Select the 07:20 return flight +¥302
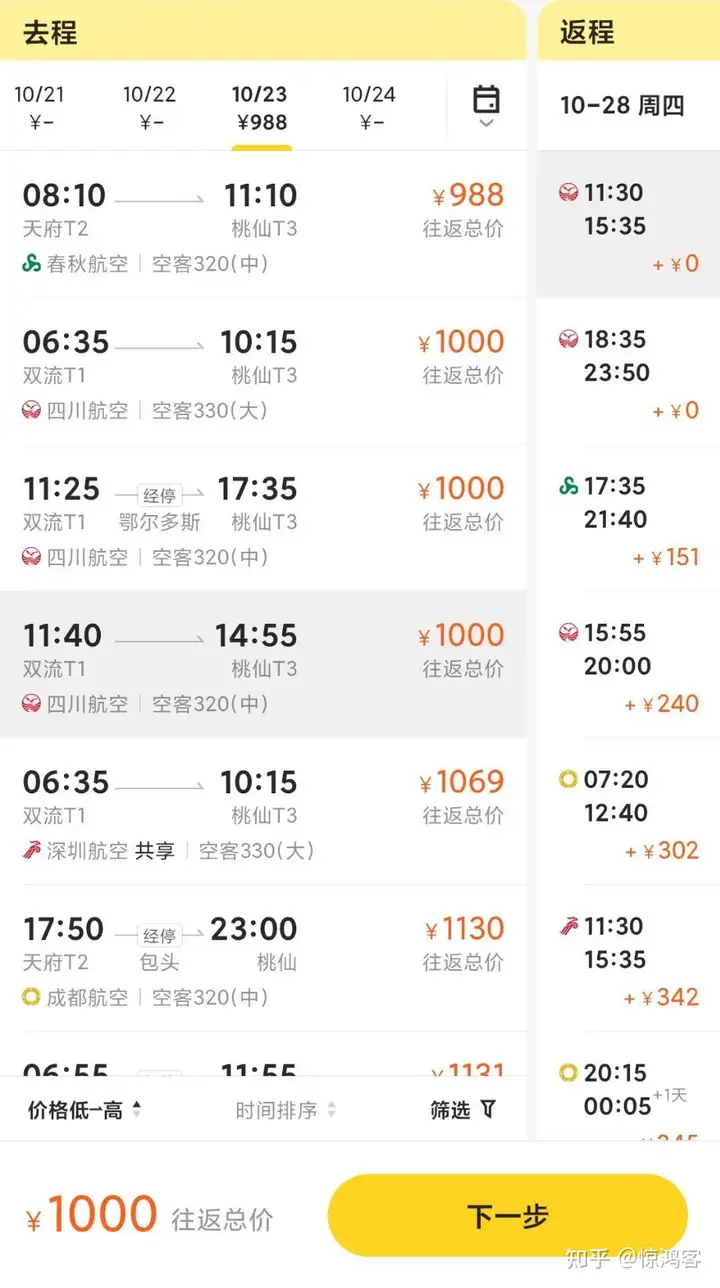 tap(628, 812)
